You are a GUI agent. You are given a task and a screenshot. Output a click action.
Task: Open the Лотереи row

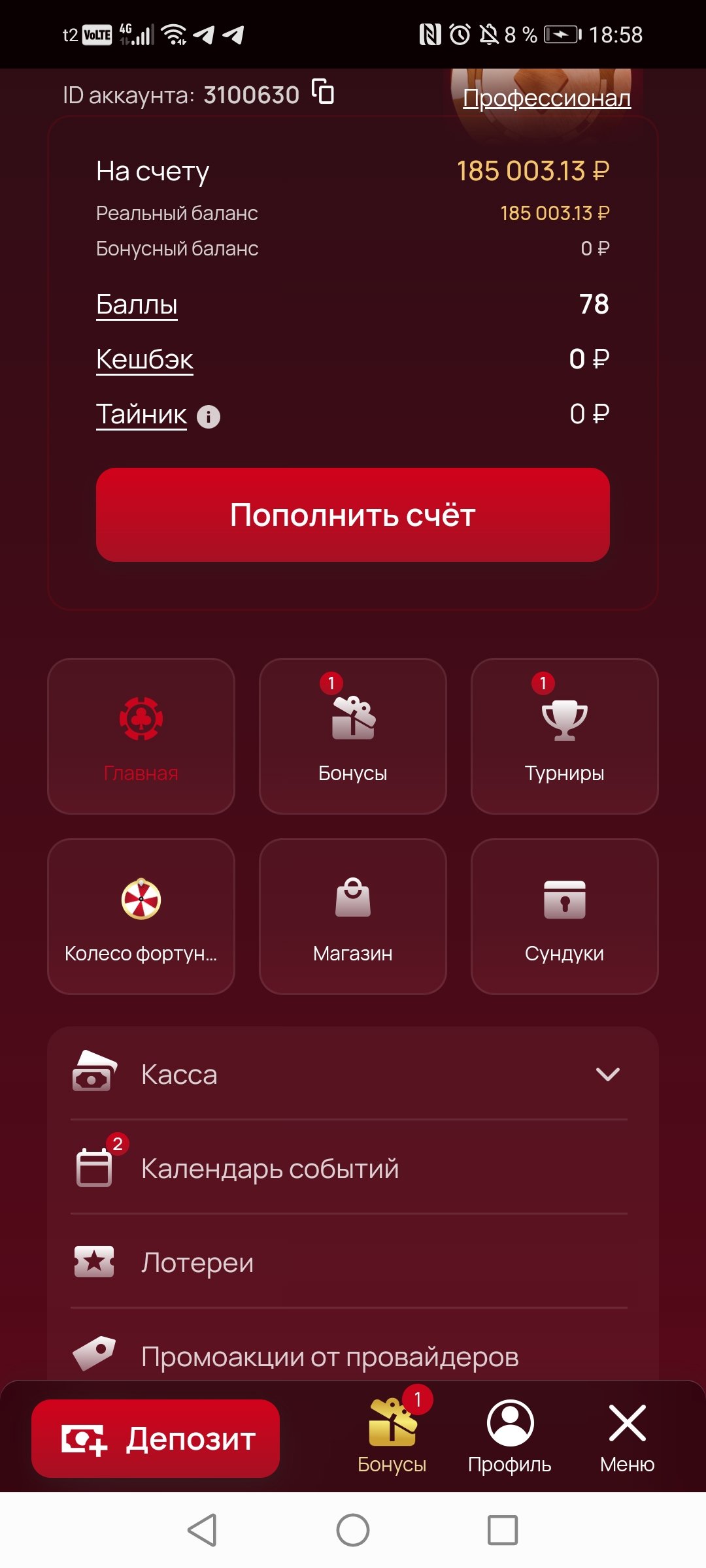(x=197, y=1263)
